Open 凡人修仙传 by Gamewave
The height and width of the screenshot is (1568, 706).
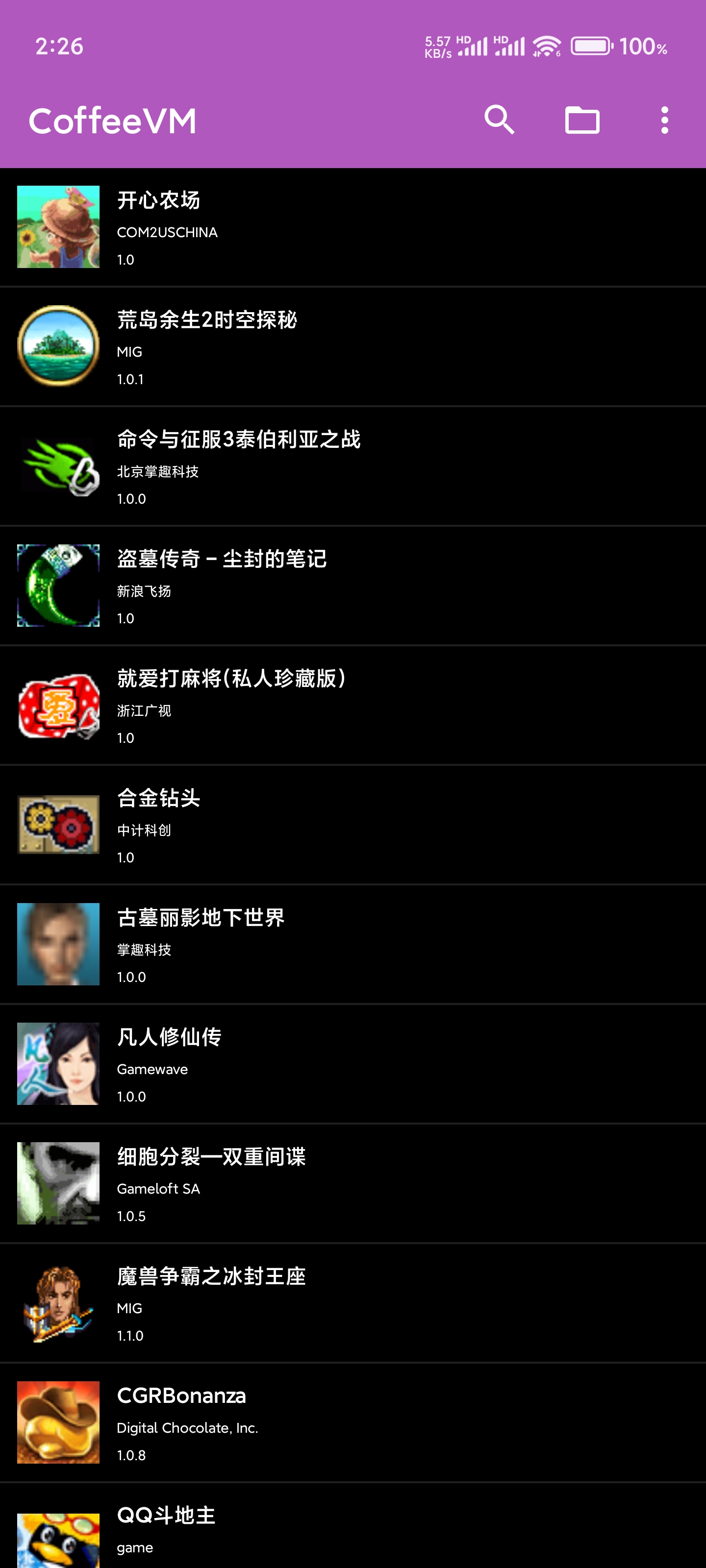tap(353, 1063)
